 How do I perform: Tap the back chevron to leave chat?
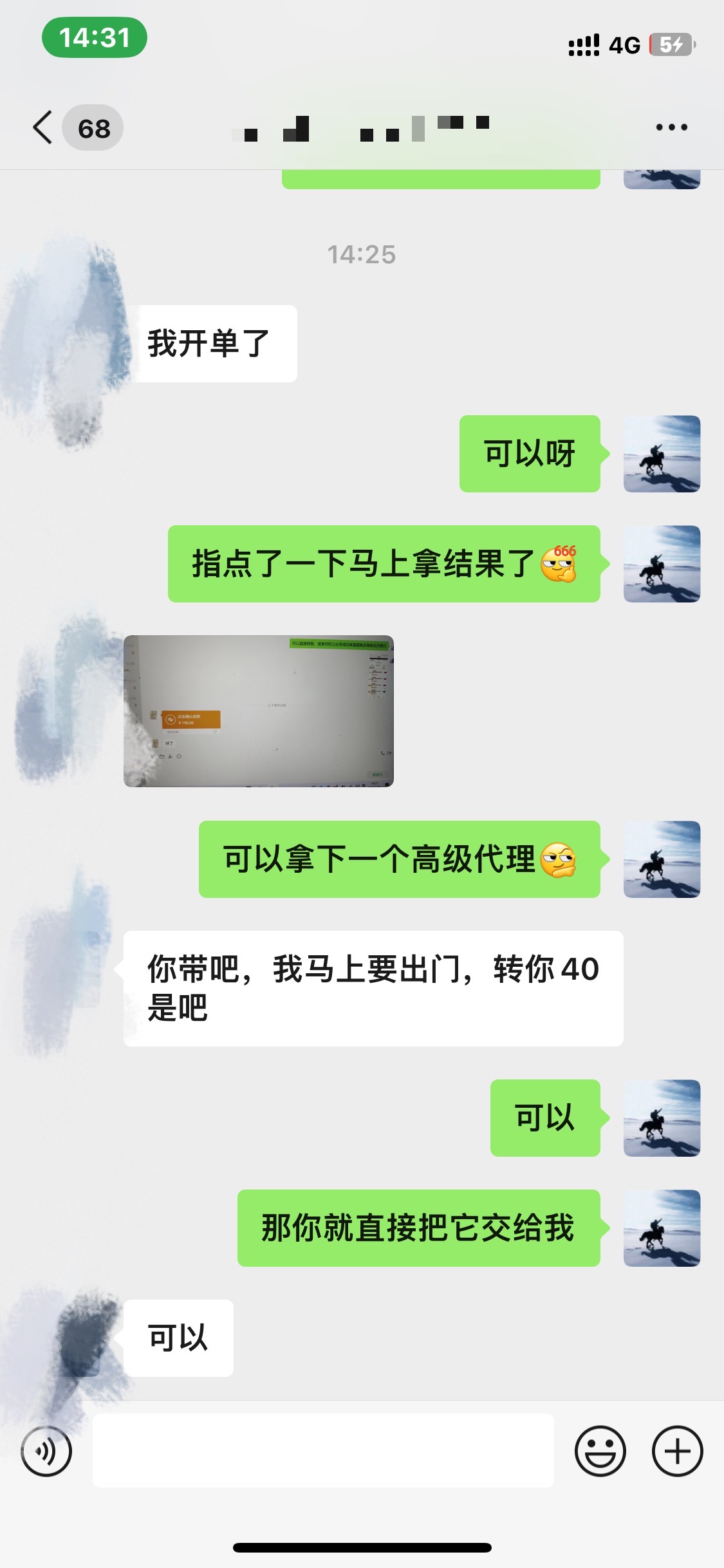42,127
